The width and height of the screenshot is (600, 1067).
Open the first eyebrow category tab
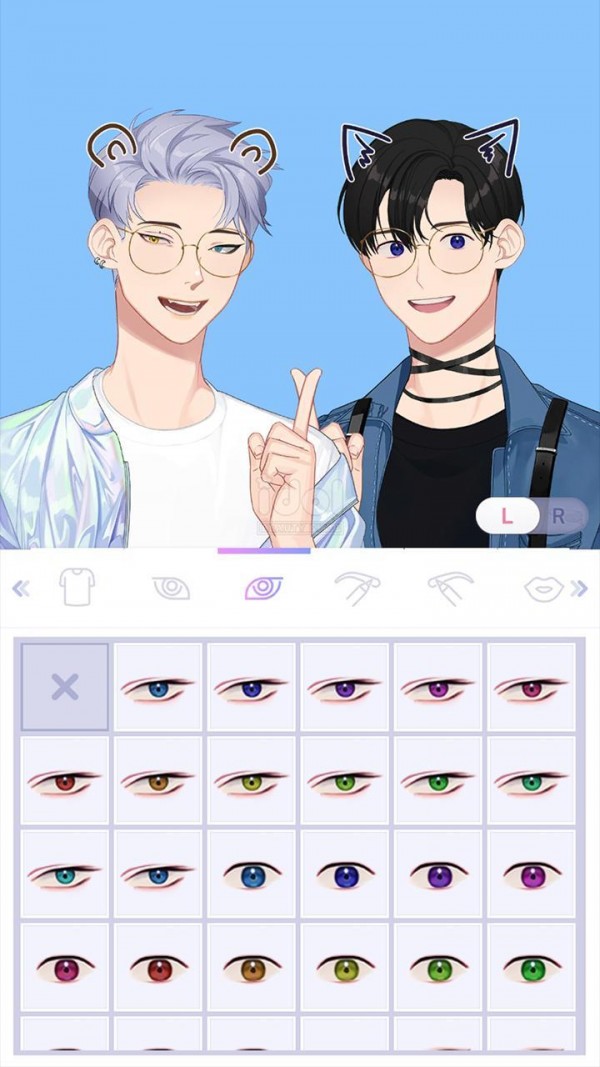[357, 587]
